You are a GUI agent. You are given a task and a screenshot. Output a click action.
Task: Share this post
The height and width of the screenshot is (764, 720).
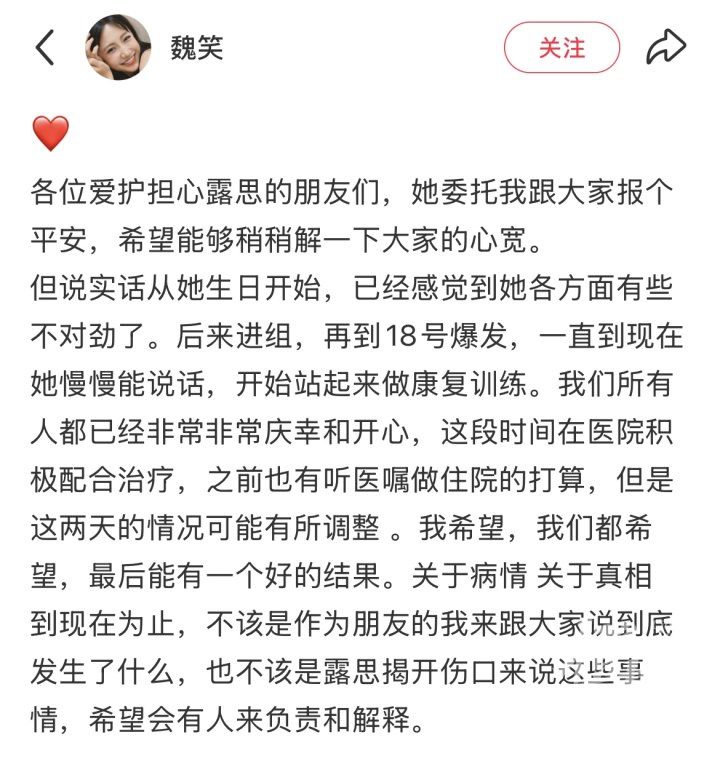point(665,47)
